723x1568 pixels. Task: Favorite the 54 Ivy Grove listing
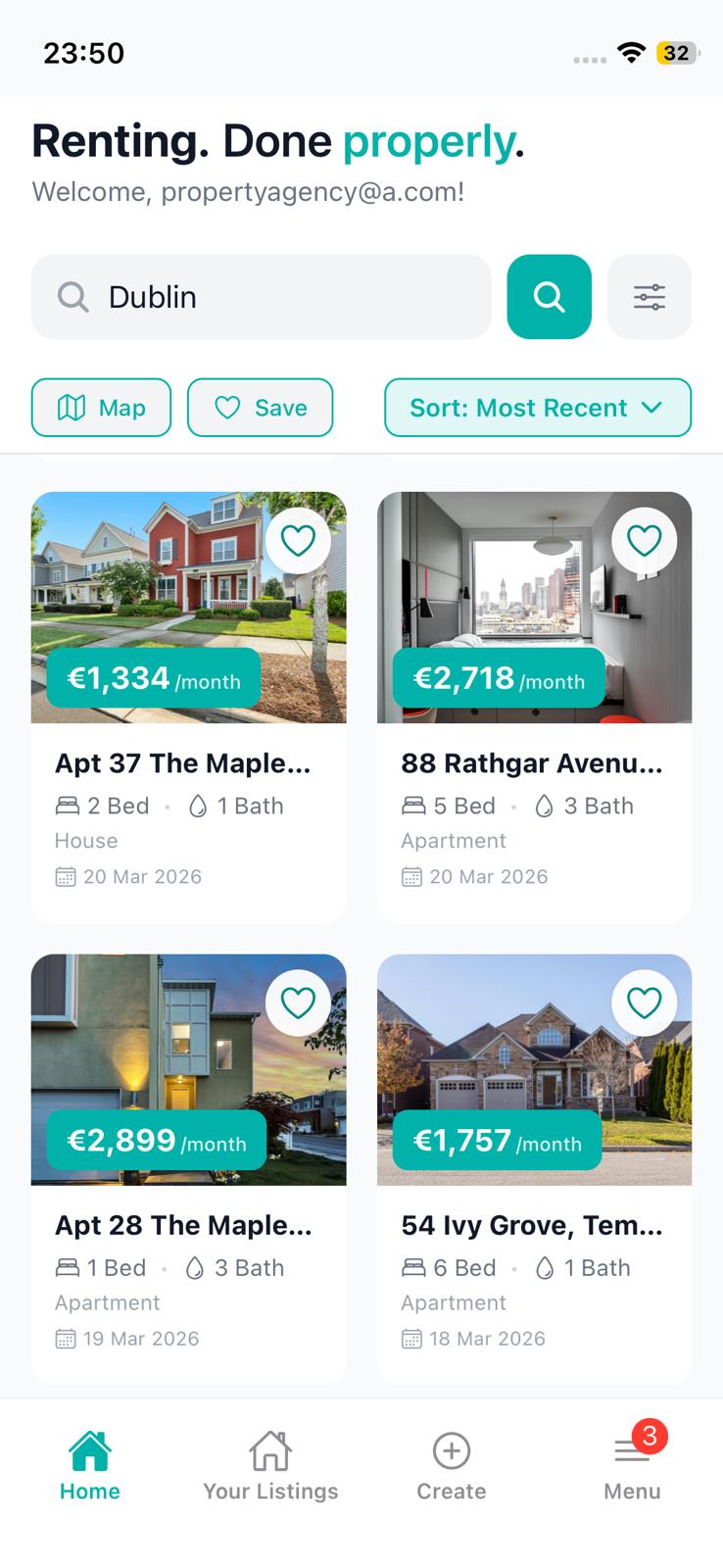[645, 1002]
